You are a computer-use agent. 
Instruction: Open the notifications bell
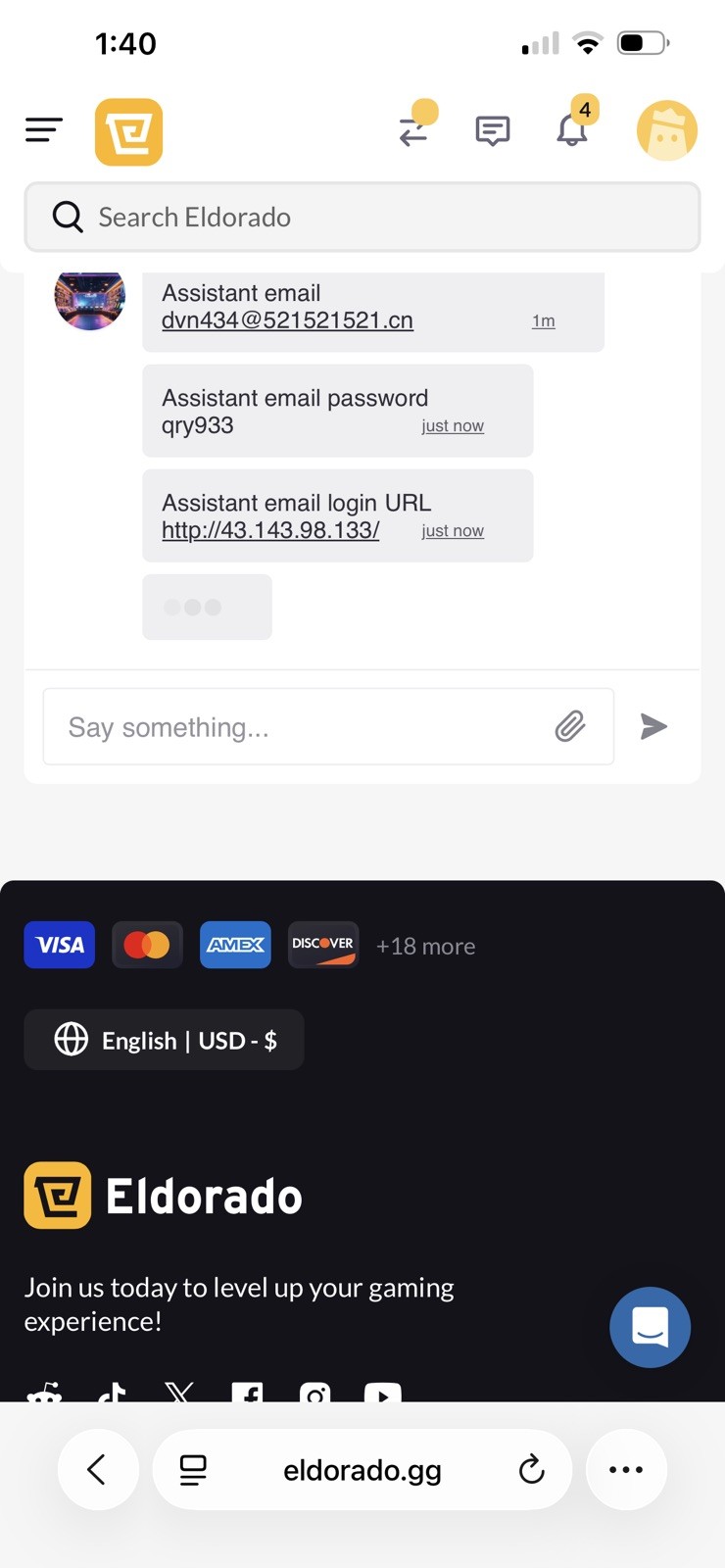click(x=573, y=128)
